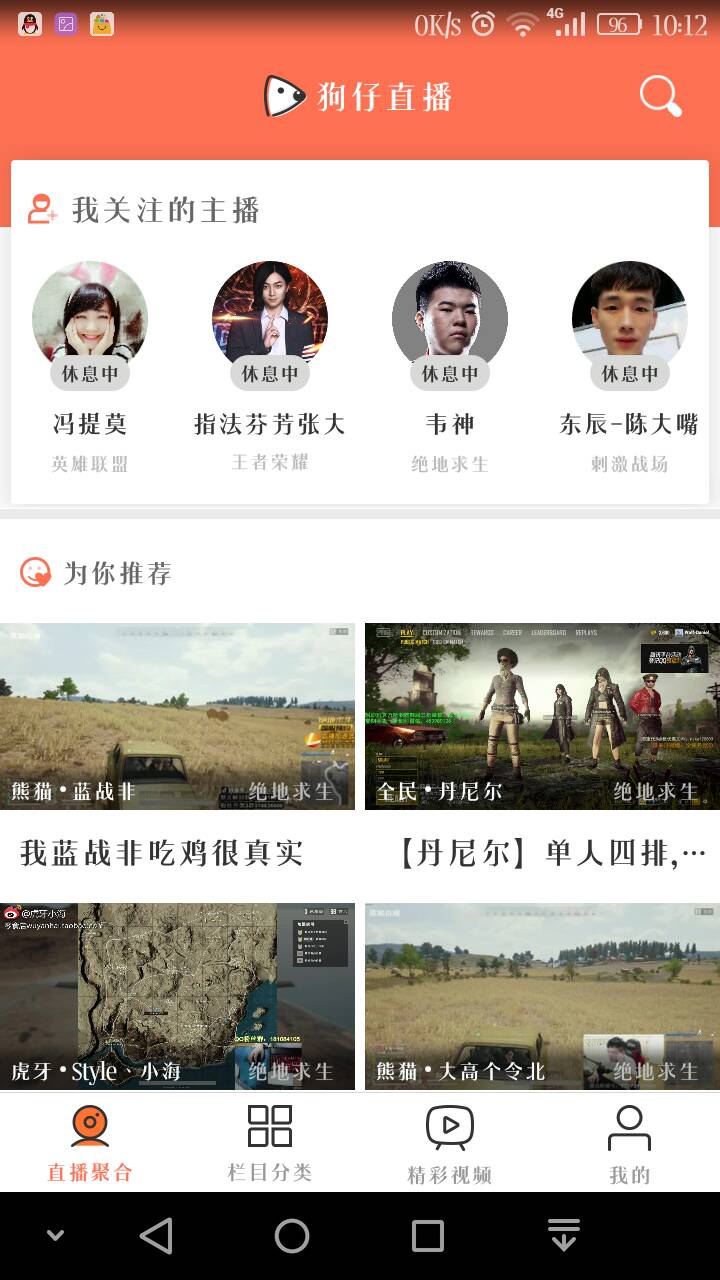Image resolution: width=720 pixels, height=1280 pixels.
Task: Go to the system home screen
Action: tap(292, 1236)
